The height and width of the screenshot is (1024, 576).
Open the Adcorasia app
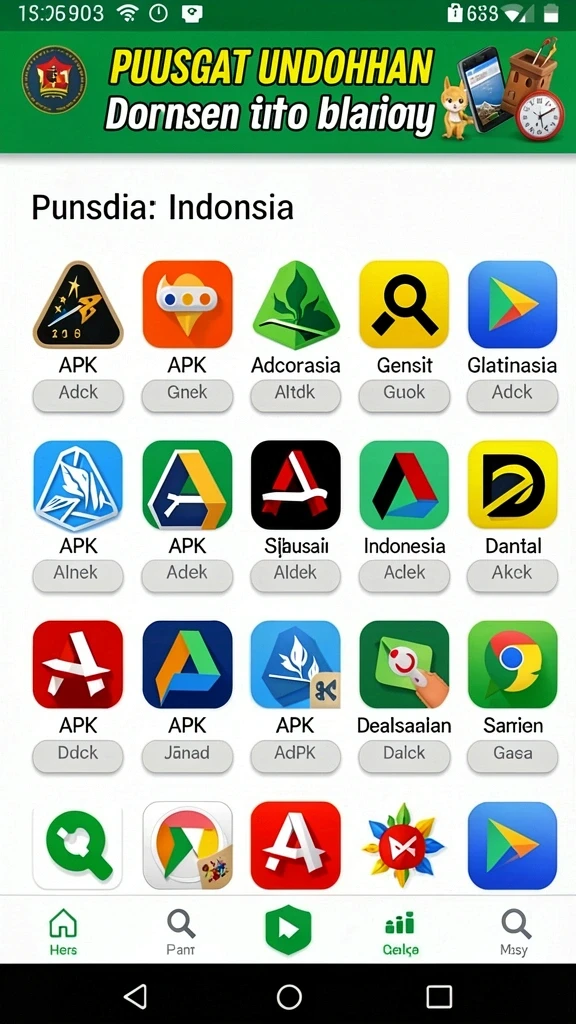[296, 304]
